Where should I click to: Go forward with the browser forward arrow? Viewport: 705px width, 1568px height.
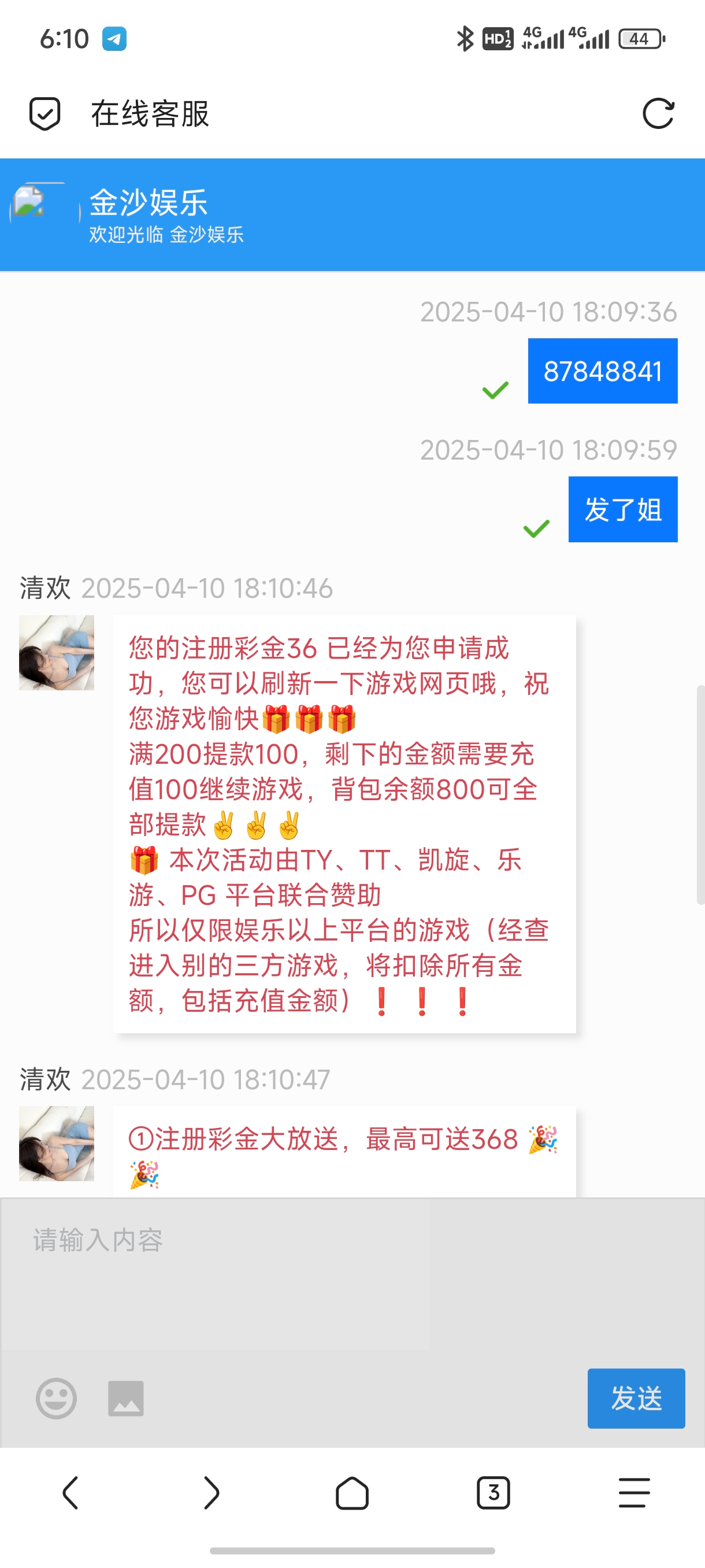coord(211,1492)
